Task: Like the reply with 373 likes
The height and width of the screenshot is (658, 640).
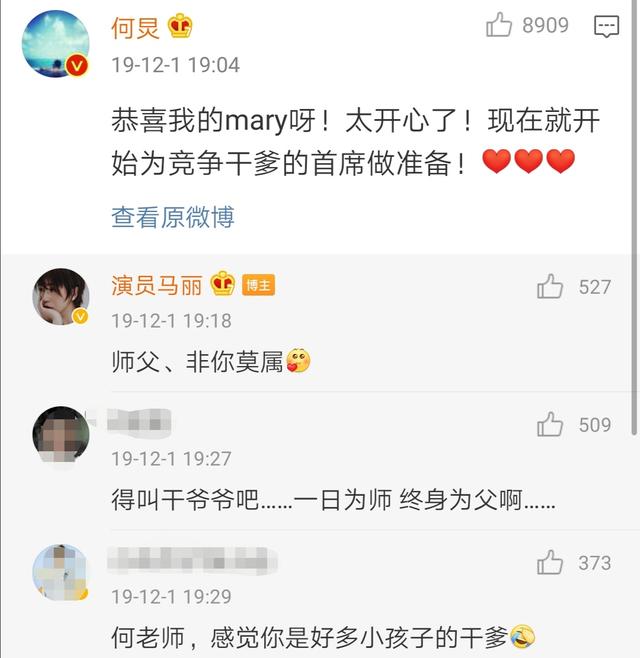Action: (x=550, y=563)
